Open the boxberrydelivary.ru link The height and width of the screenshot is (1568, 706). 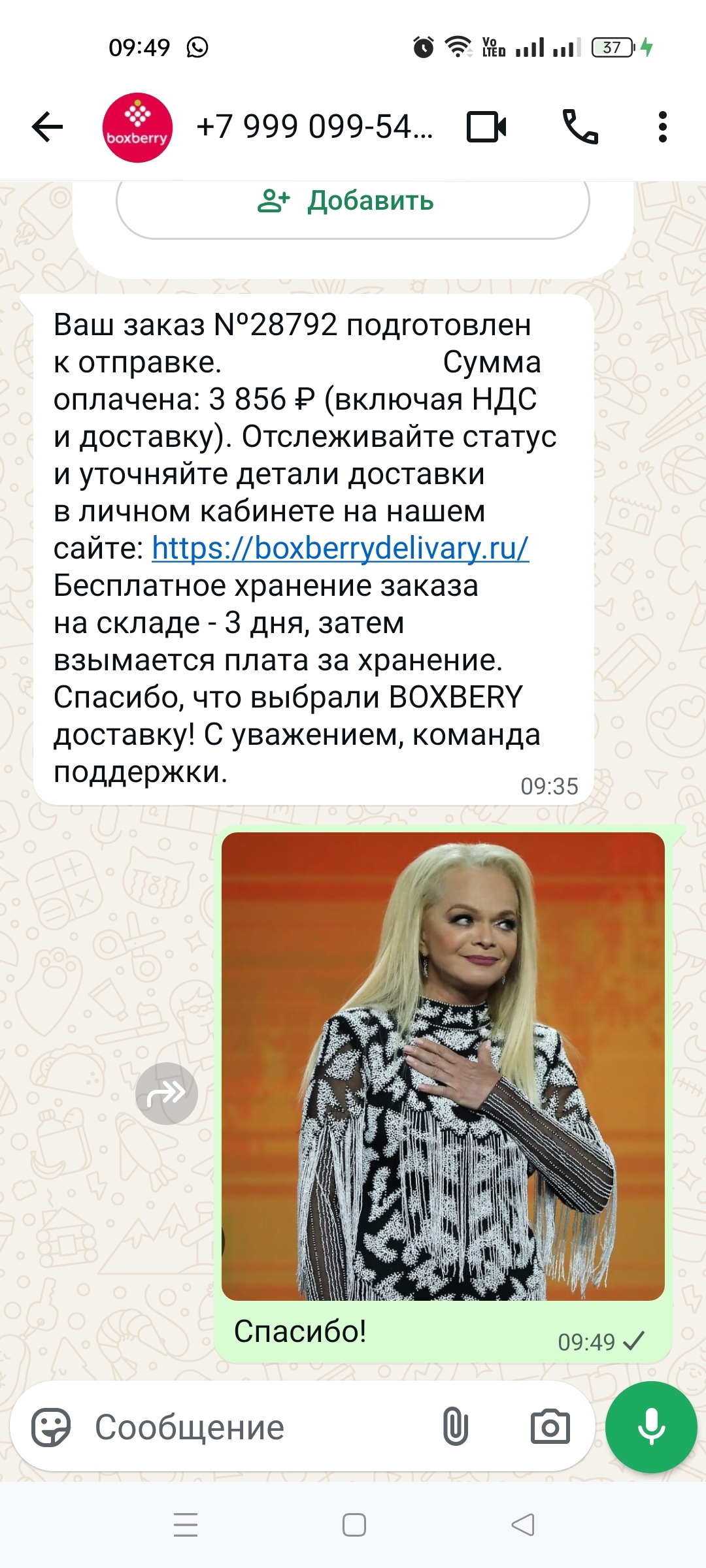(340, 548)
